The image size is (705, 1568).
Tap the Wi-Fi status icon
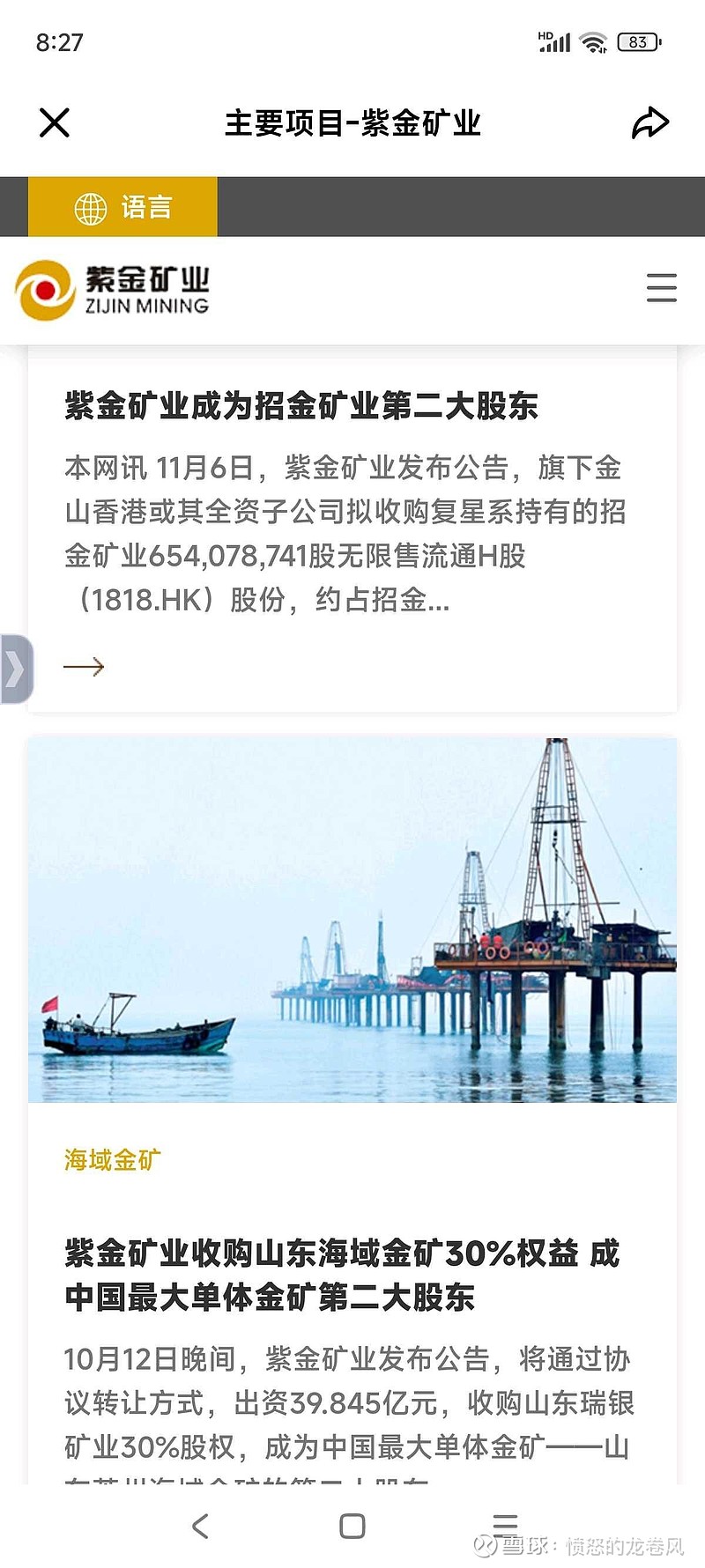[595, 41]
